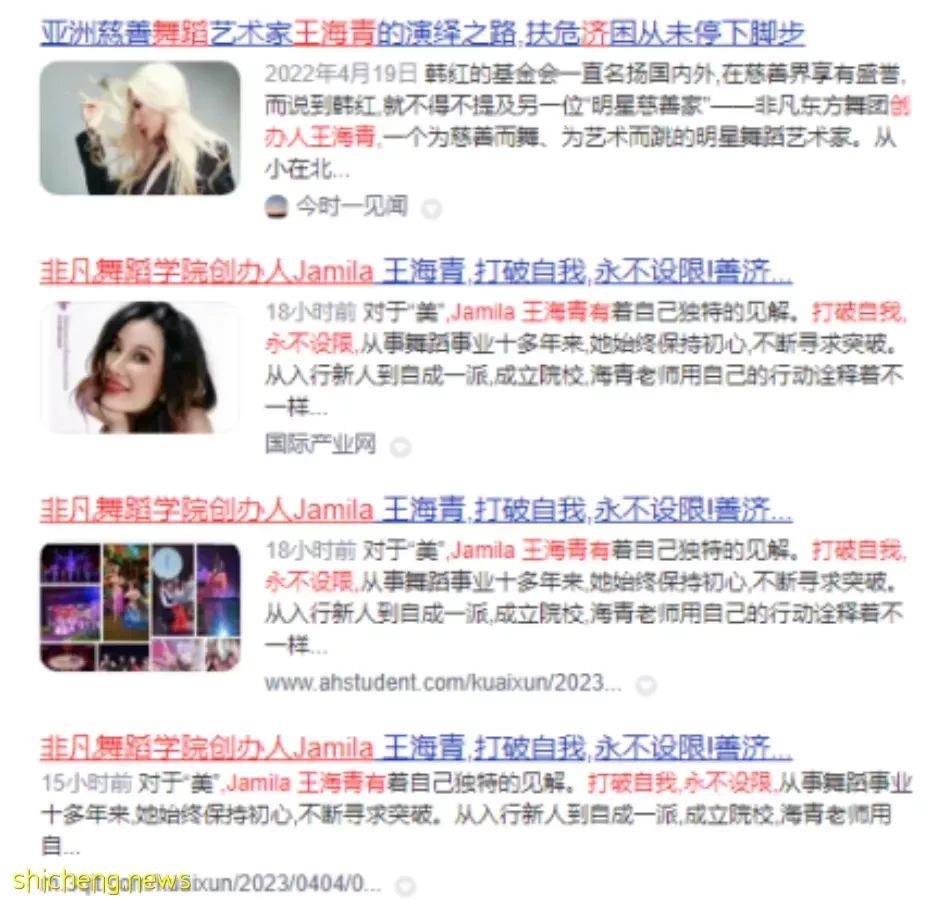This screenshot has height=900, width=942.
Task: Open the 非凡舞蹈学院 result title from 国际产业网
Action: 415,272
